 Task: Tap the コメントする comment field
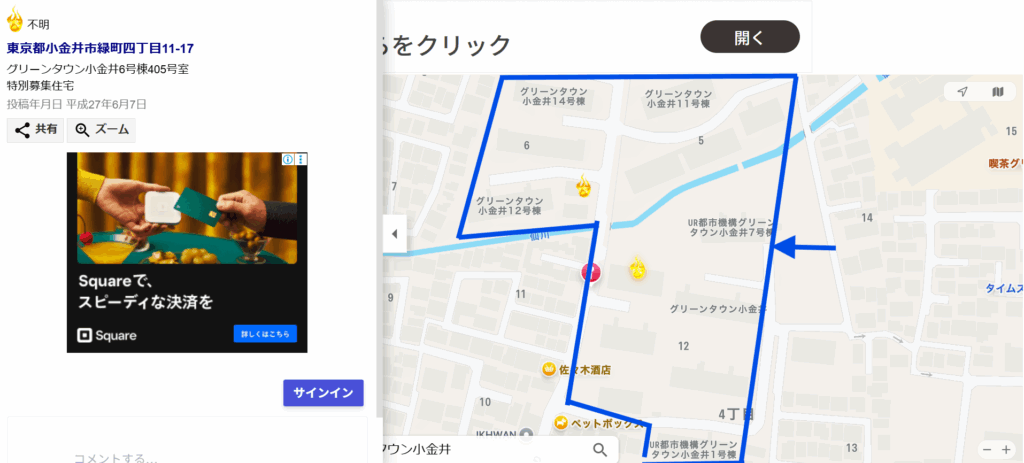coord(115,457)
